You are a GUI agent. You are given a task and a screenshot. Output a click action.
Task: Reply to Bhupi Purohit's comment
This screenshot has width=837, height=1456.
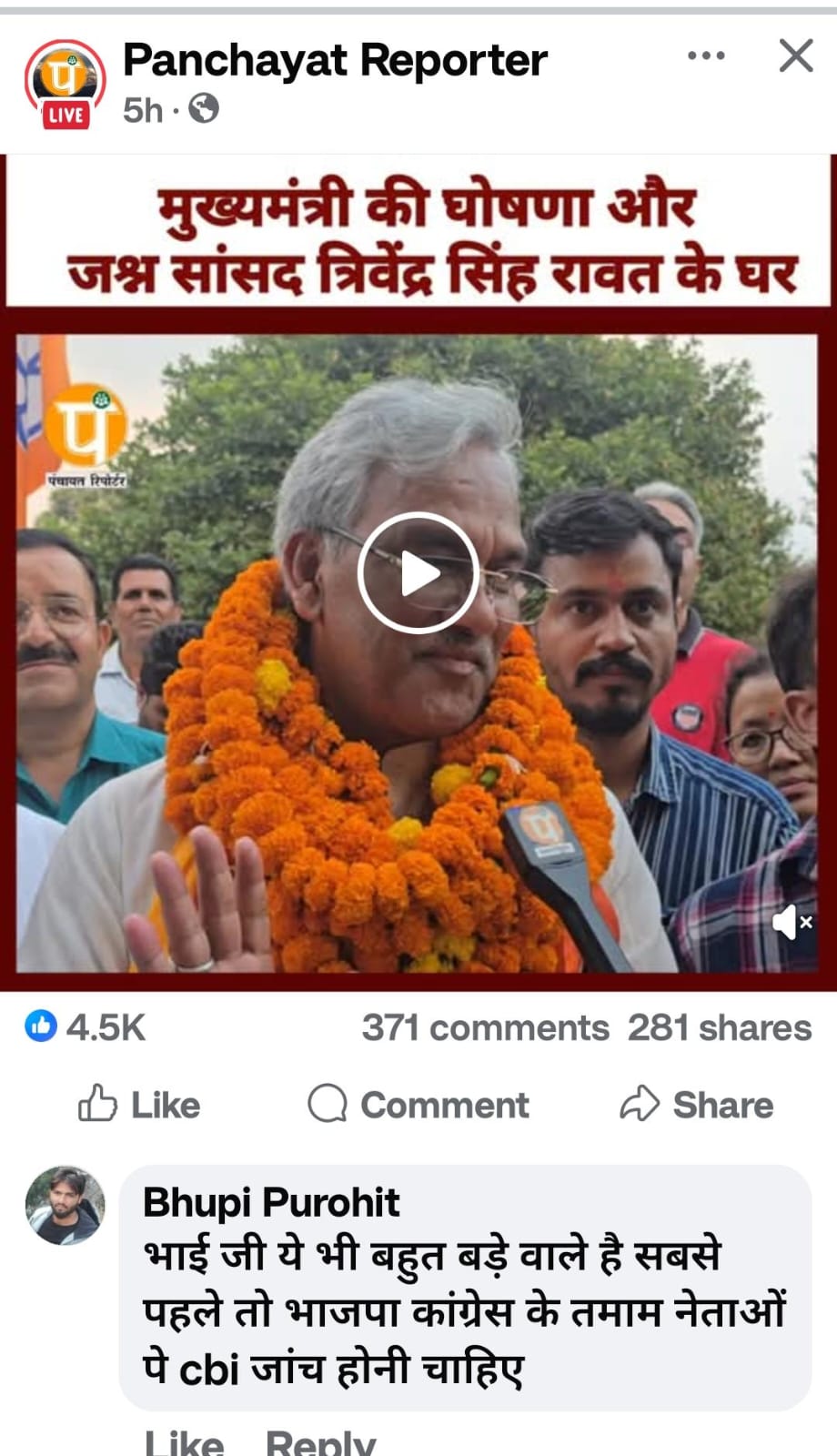(x=320, y=1442)
